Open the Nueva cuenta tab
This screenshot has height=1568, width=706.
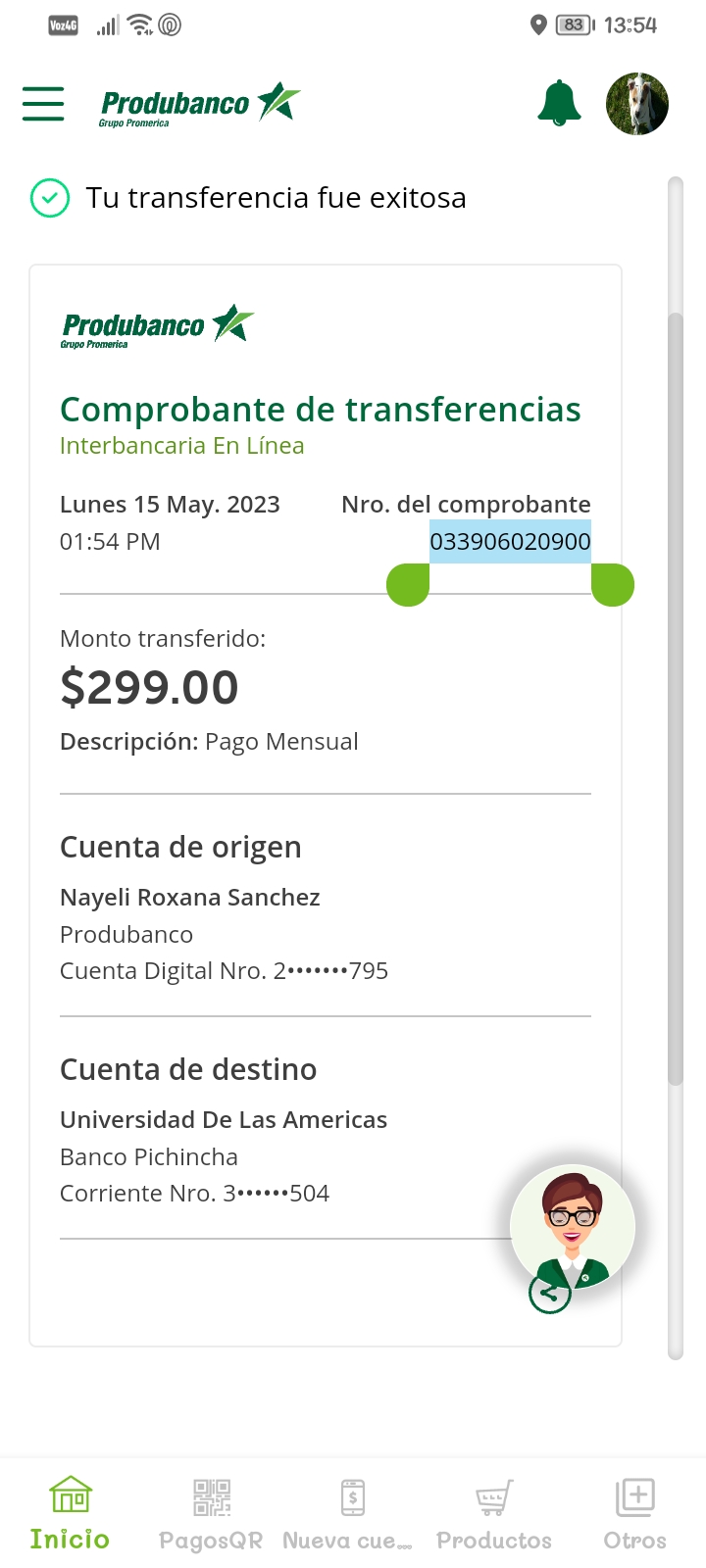351,1514
